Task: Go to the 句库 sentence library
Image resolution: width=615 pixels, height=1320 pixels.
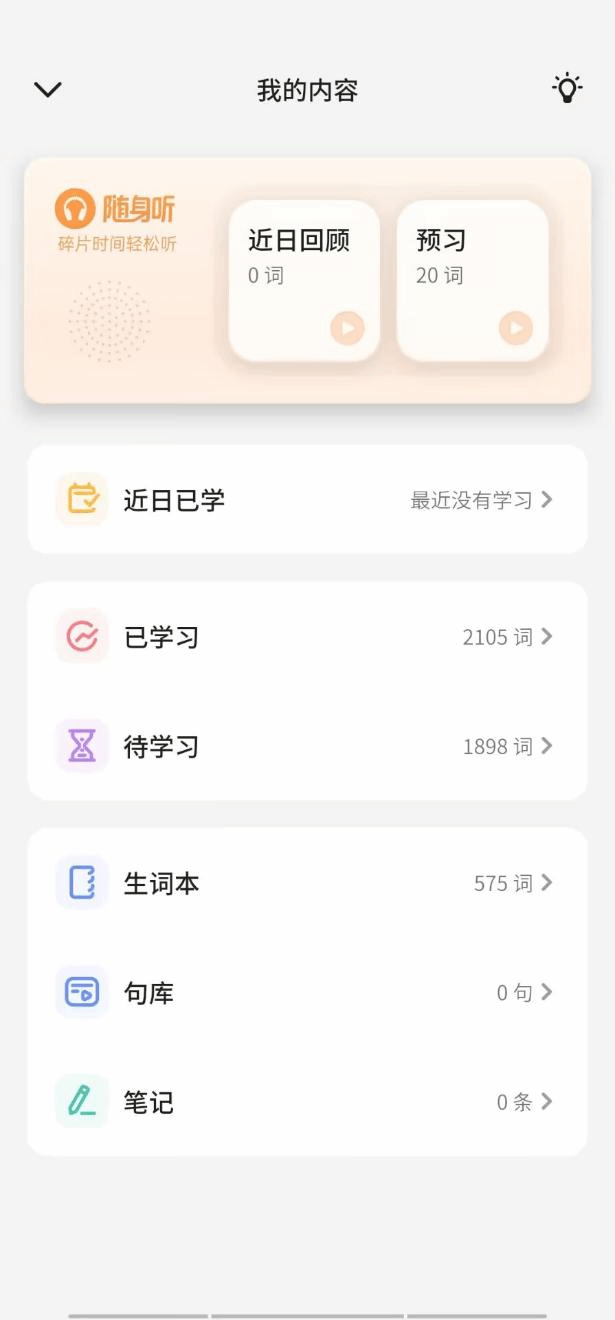Action: pyautogui.click(x=307, y=992)
